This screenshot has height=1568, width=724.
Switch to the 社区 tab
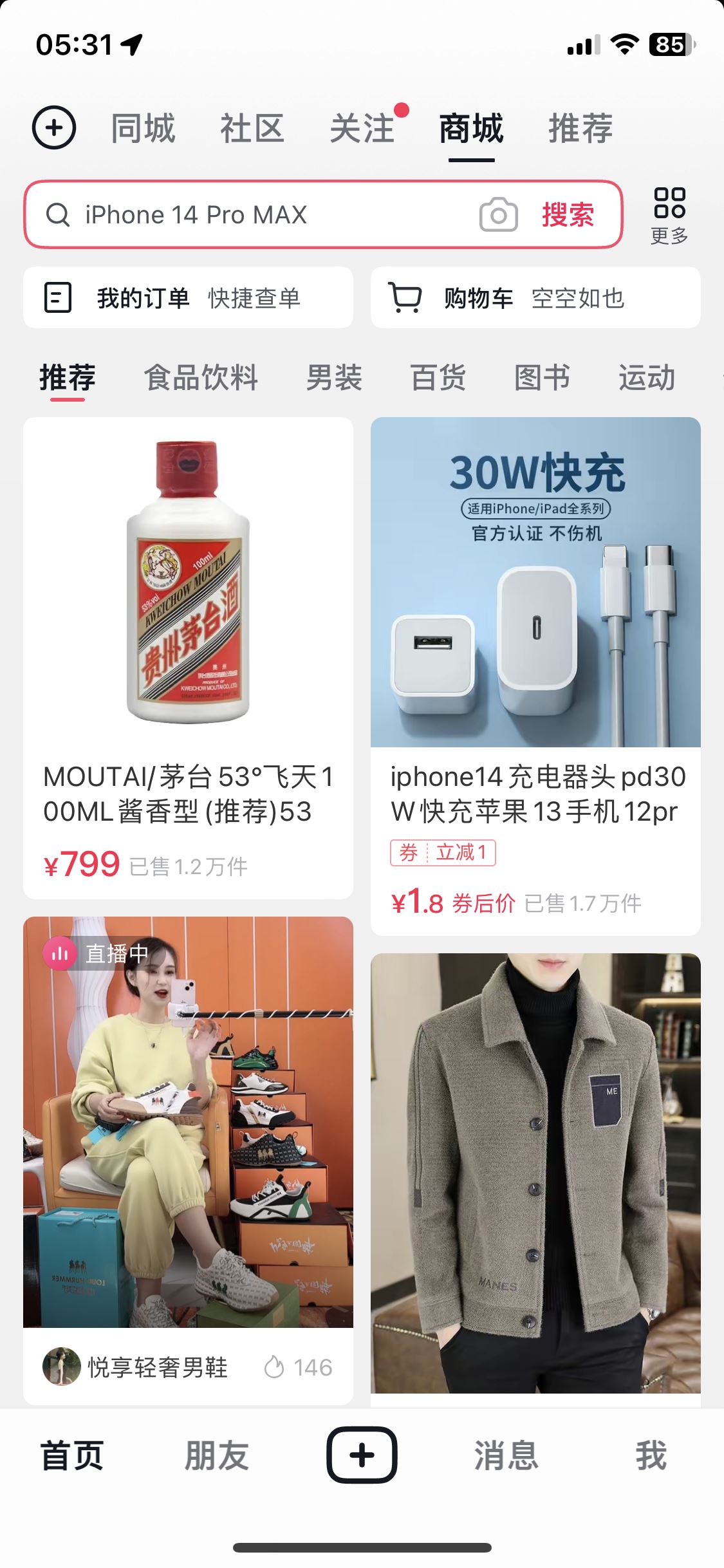pos(252,129)
